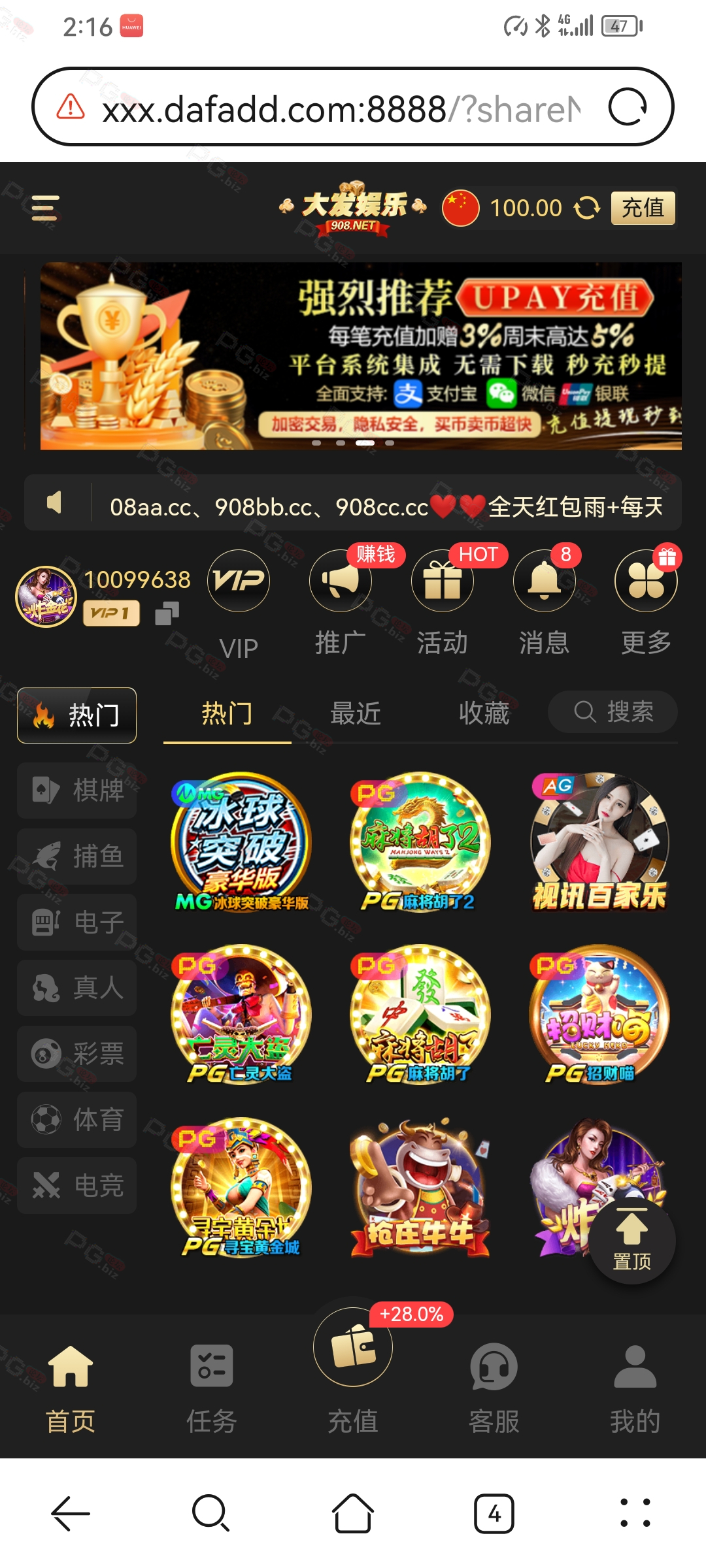Switch to the 收藏 tab
The width and height of the screenshot is (706, 1568).
484,713
